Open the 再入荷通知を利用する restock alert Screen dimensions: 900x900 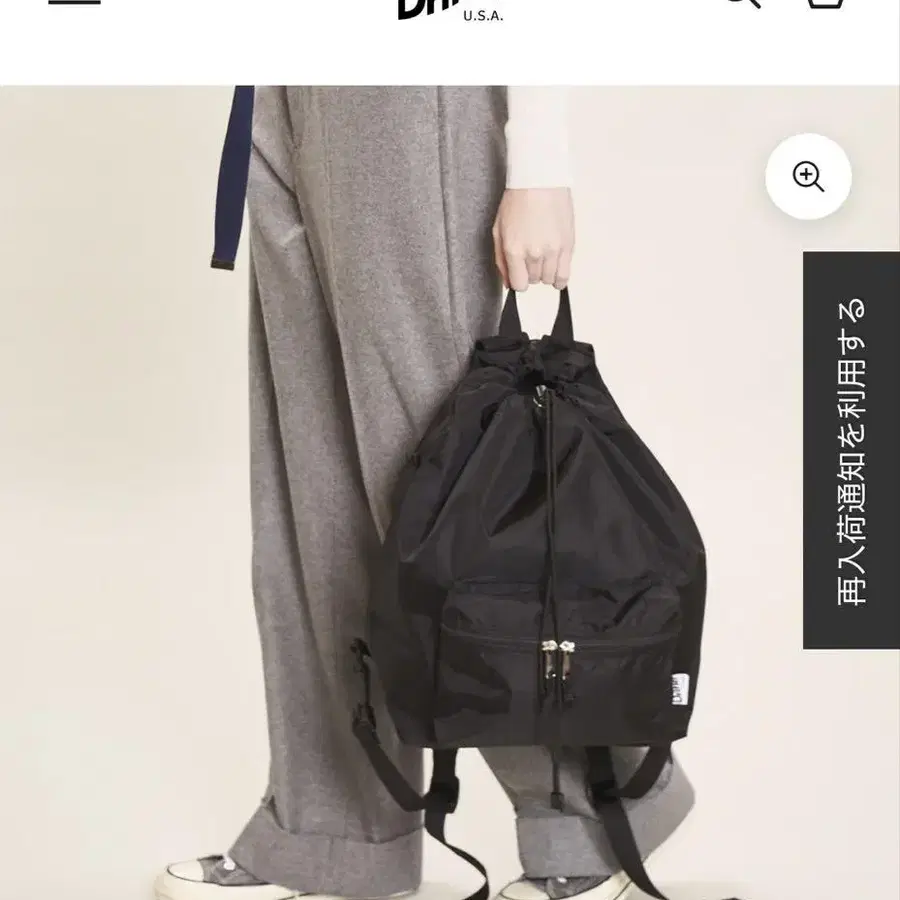[x=851, y=450]
